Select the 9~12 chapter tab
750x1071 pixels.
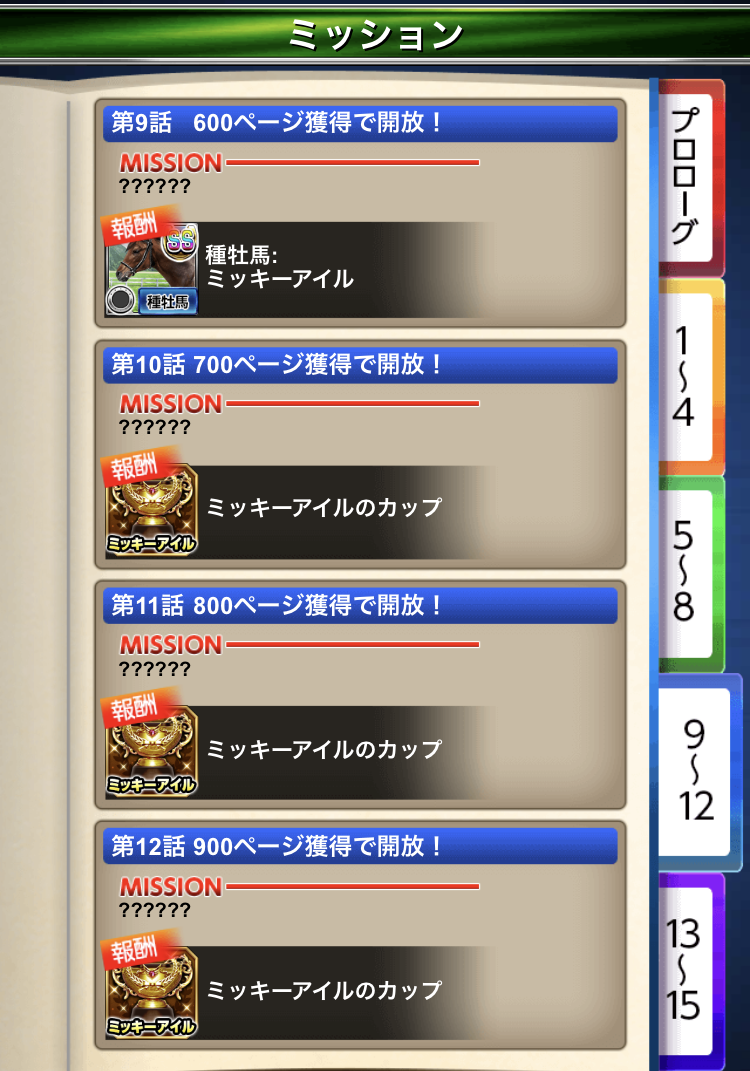coord(697,771)
